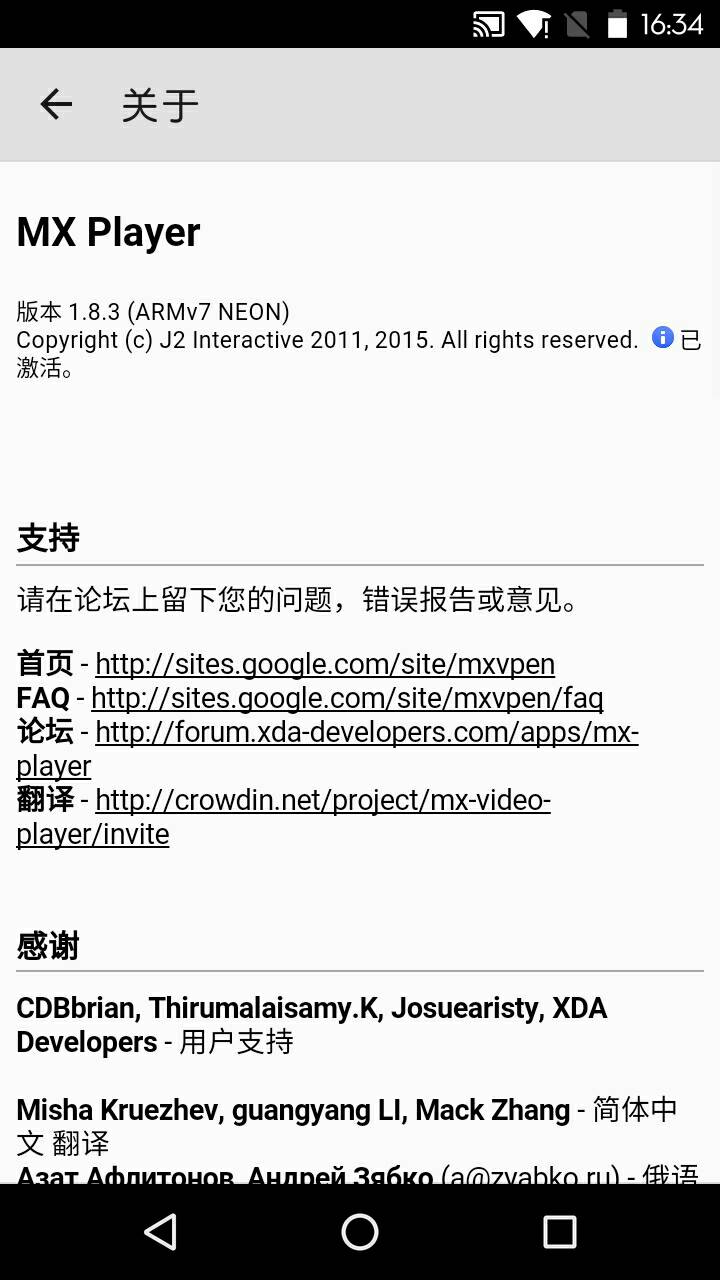Open the recent apps overview

pos(559,1232)
